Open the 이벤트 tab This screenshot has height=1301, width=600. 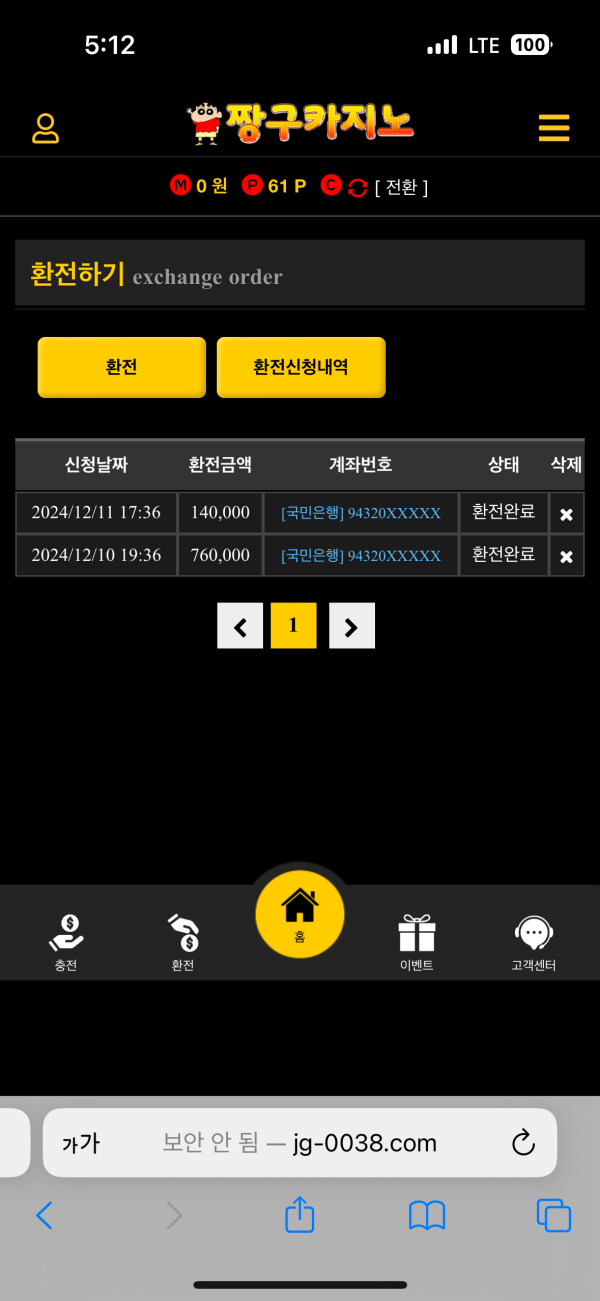[x=416, y=942]
